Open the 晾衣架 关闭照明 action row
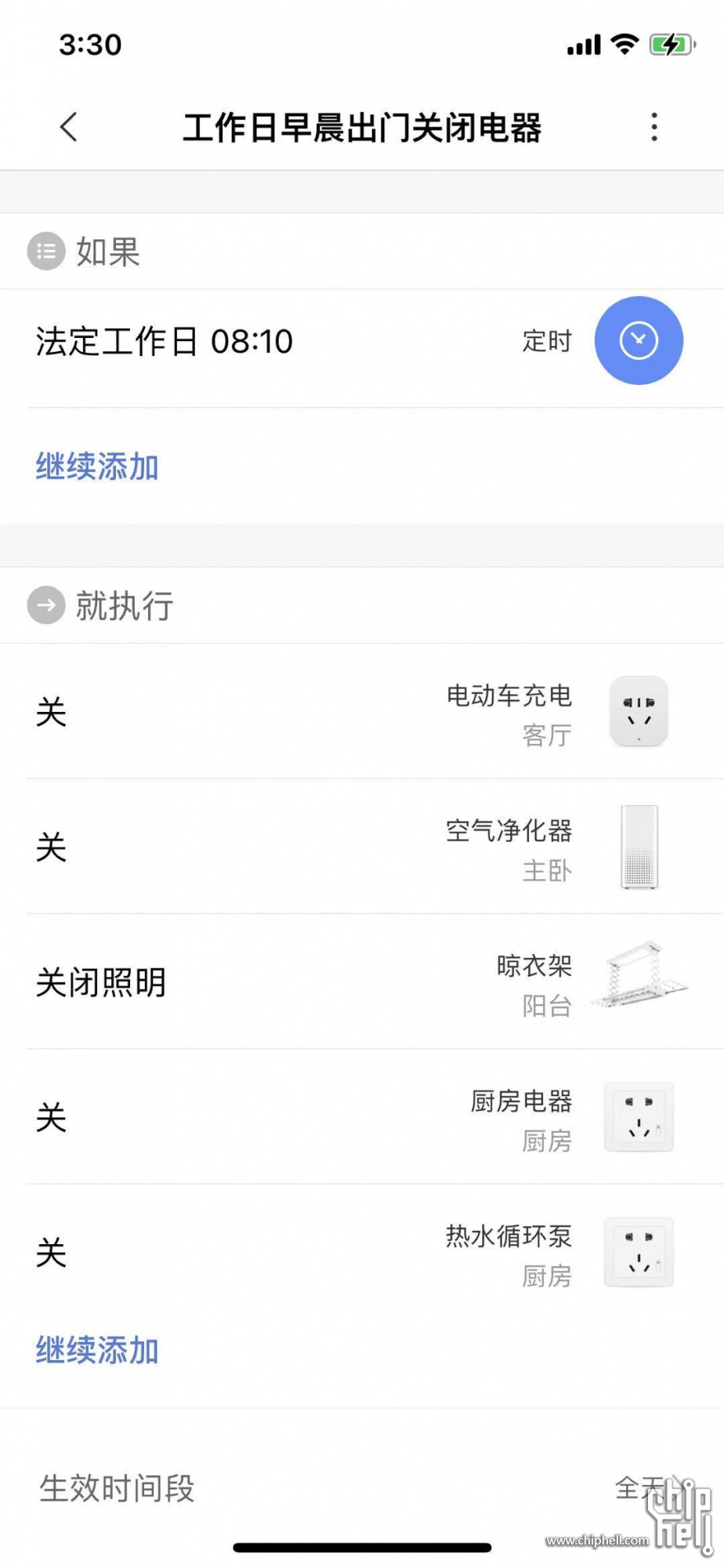Viewport: 724px width, 1568px height. point(362,982)
